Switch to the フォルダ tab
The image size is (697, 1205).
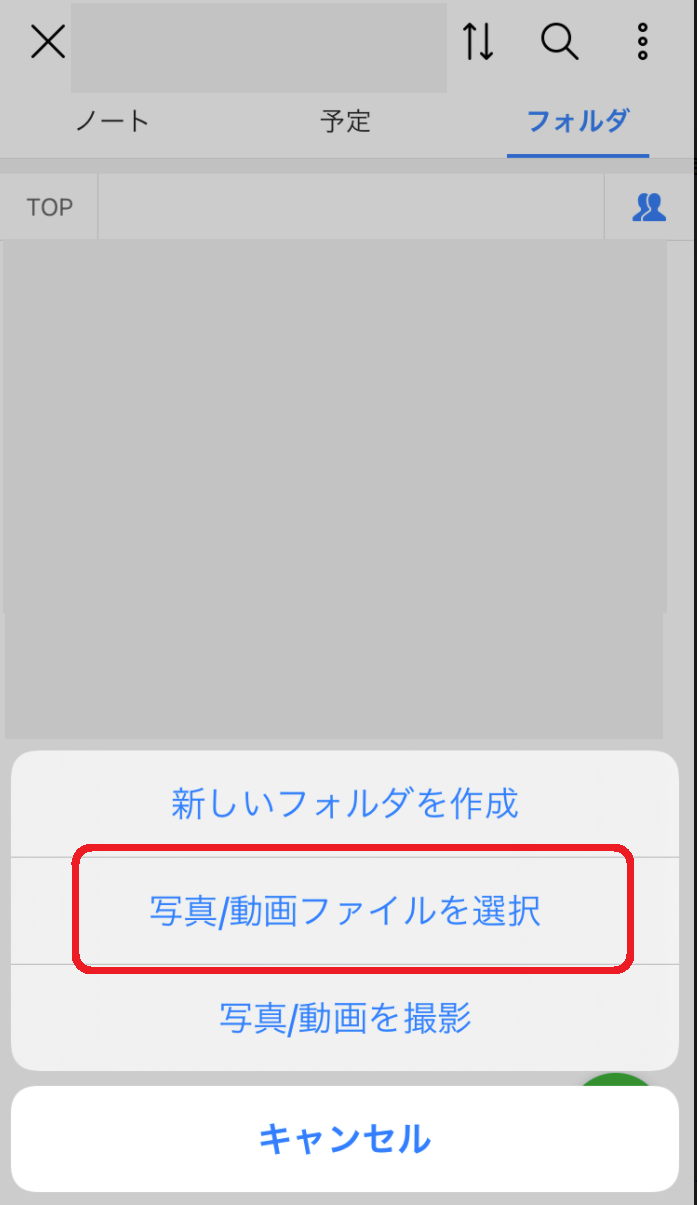click(578, 122)
